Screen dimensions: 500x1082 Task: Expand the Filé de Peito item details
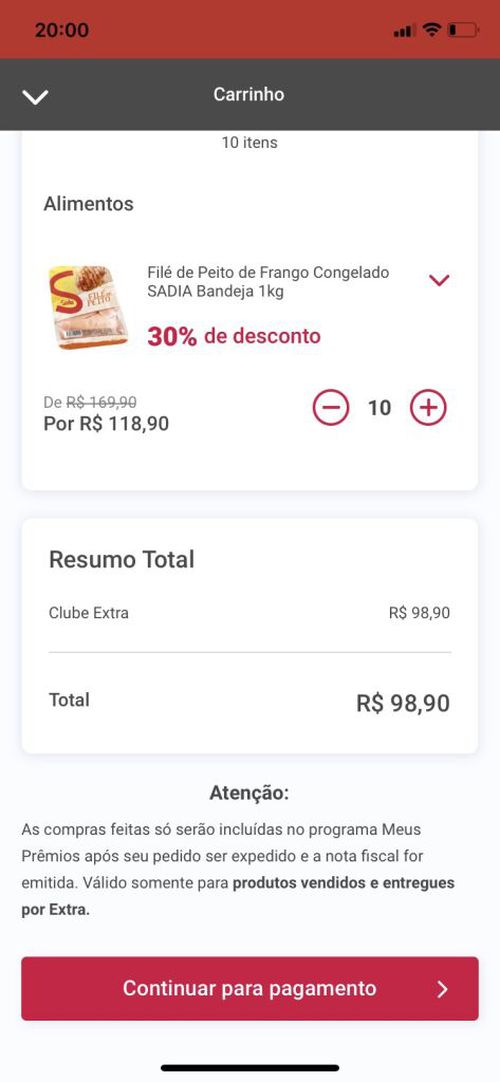pos(439,280)
